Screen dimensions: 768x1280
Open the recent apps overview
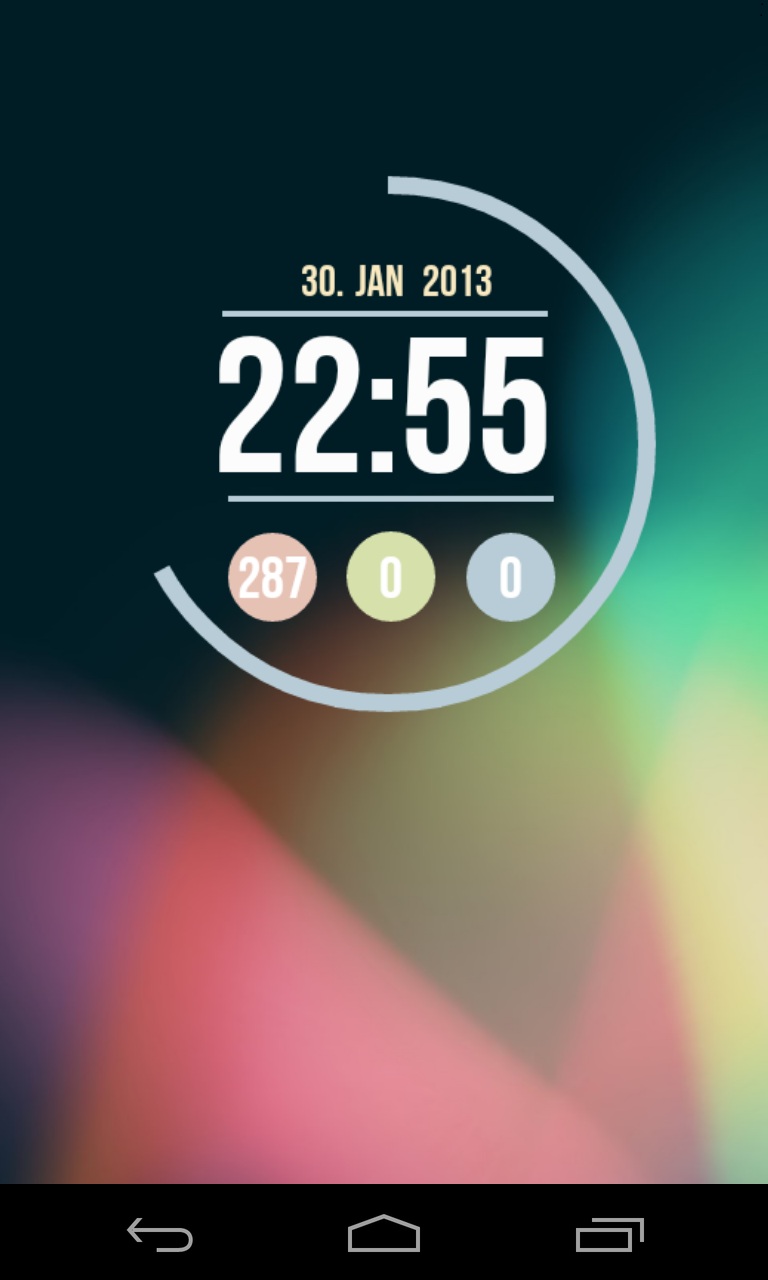pyautogui.click(x=610, y=1234)
